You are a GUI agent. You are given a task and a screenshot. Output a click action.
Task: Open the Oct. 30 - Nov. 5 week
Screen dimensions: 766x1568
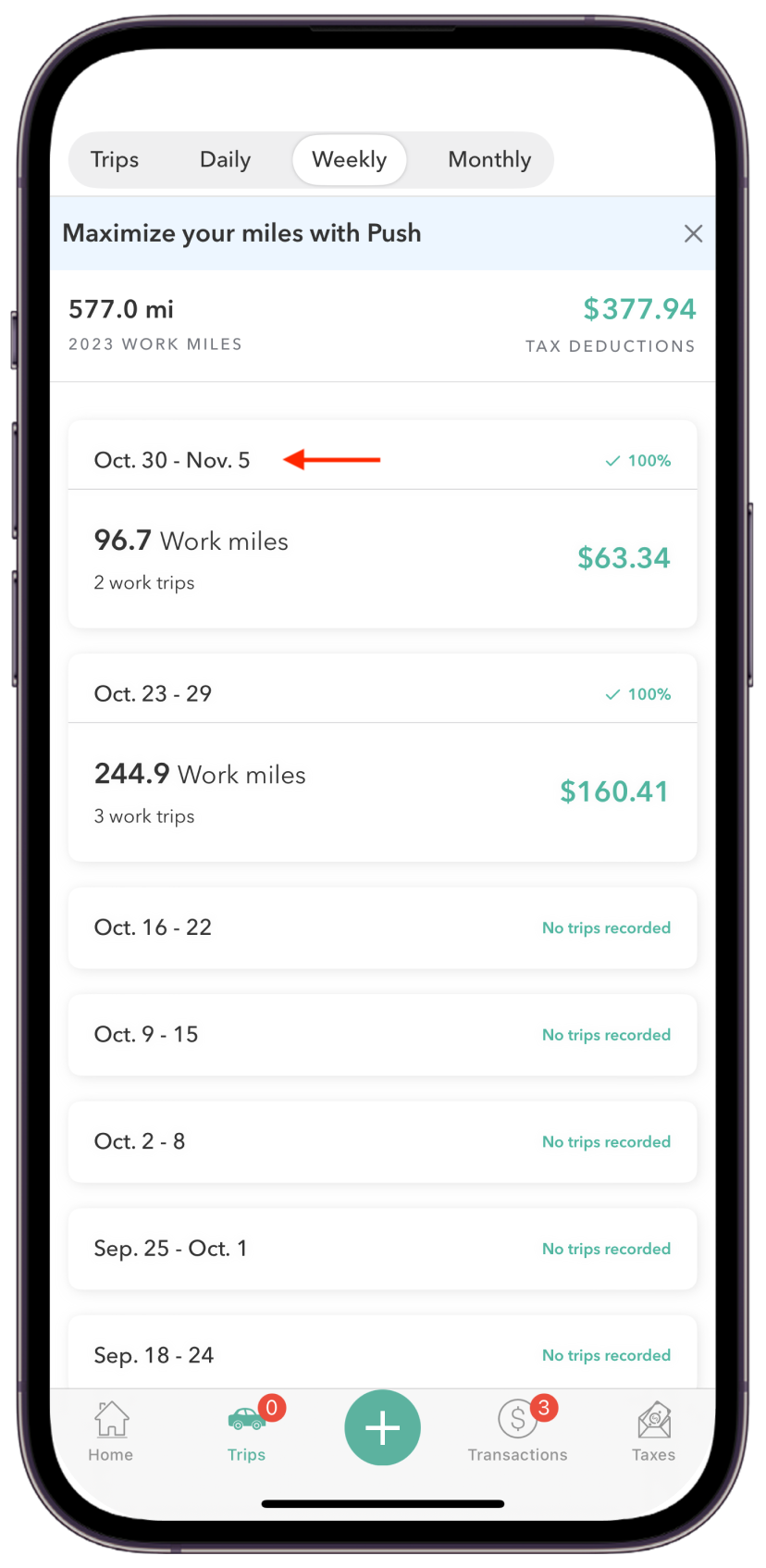pos(382,525)
